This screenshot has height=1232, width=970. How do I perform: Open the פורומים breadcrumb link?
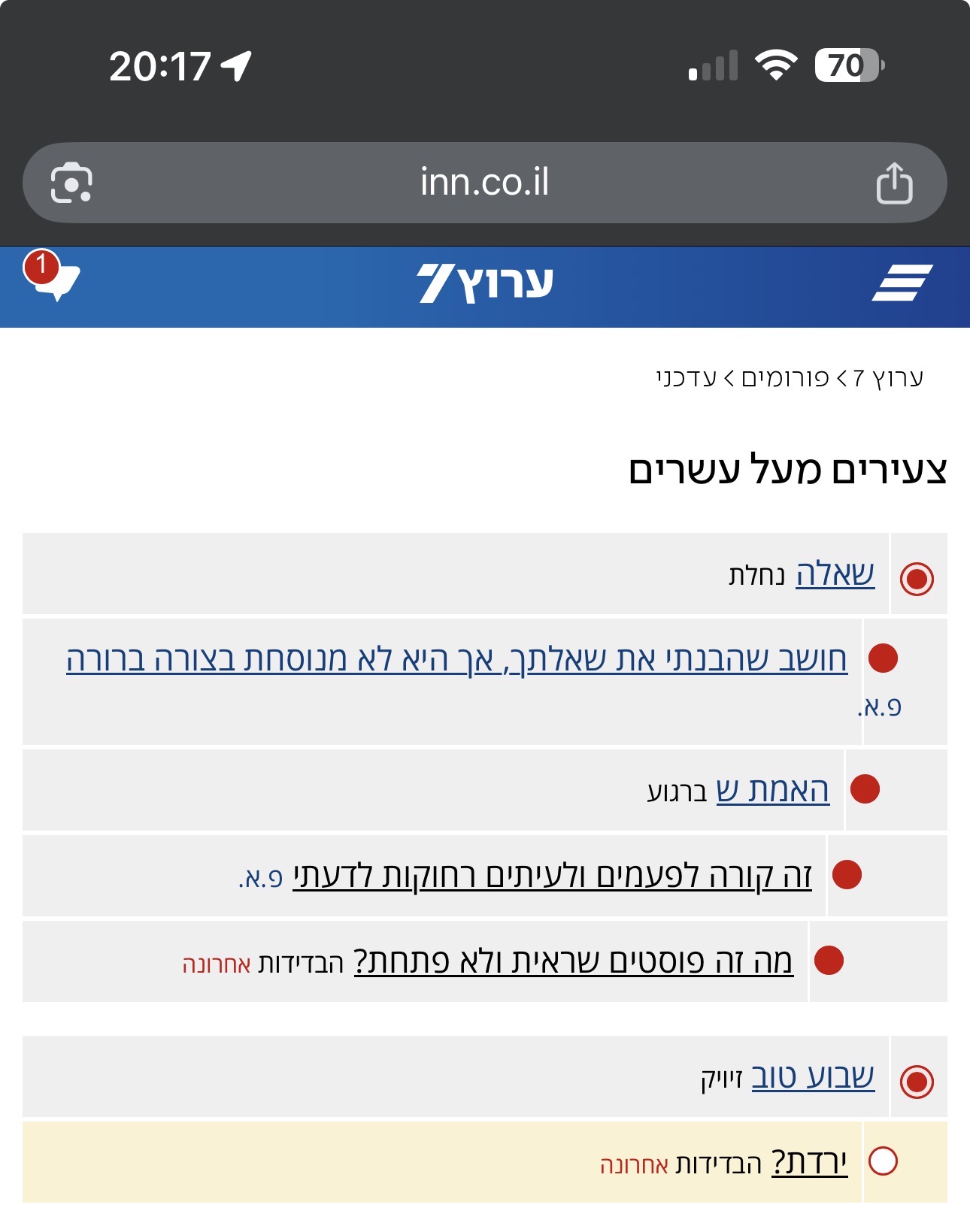(784, 378)
